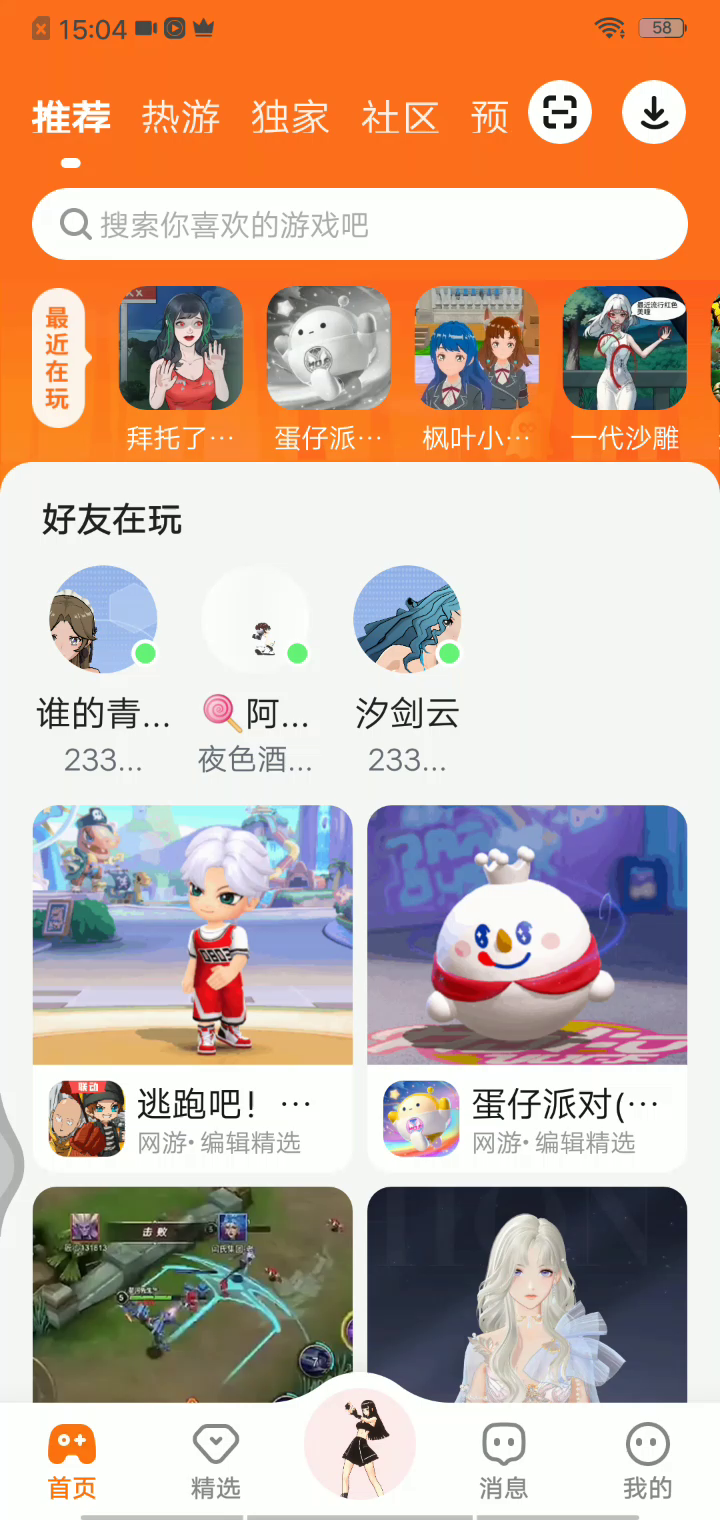This screenshot has height=1520, width=720.
Task: Launch the recent 蛋仔派 game icon
Action: click(x=329, y=349)
